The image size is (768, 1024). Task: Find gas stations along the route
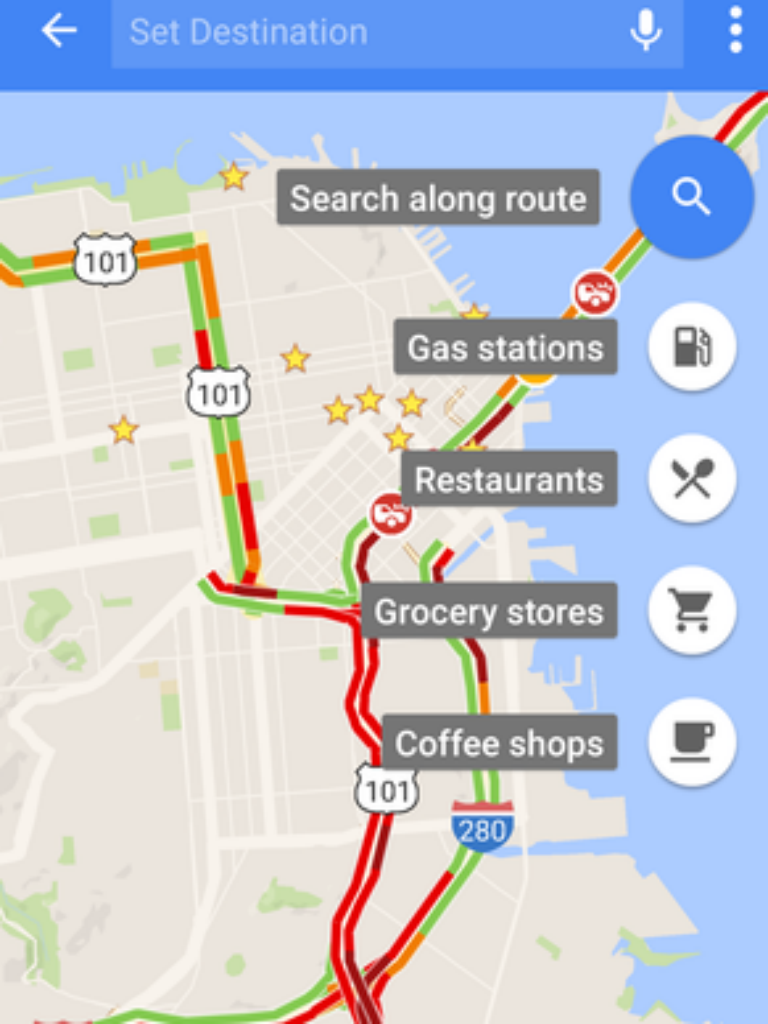click(692, 347)
